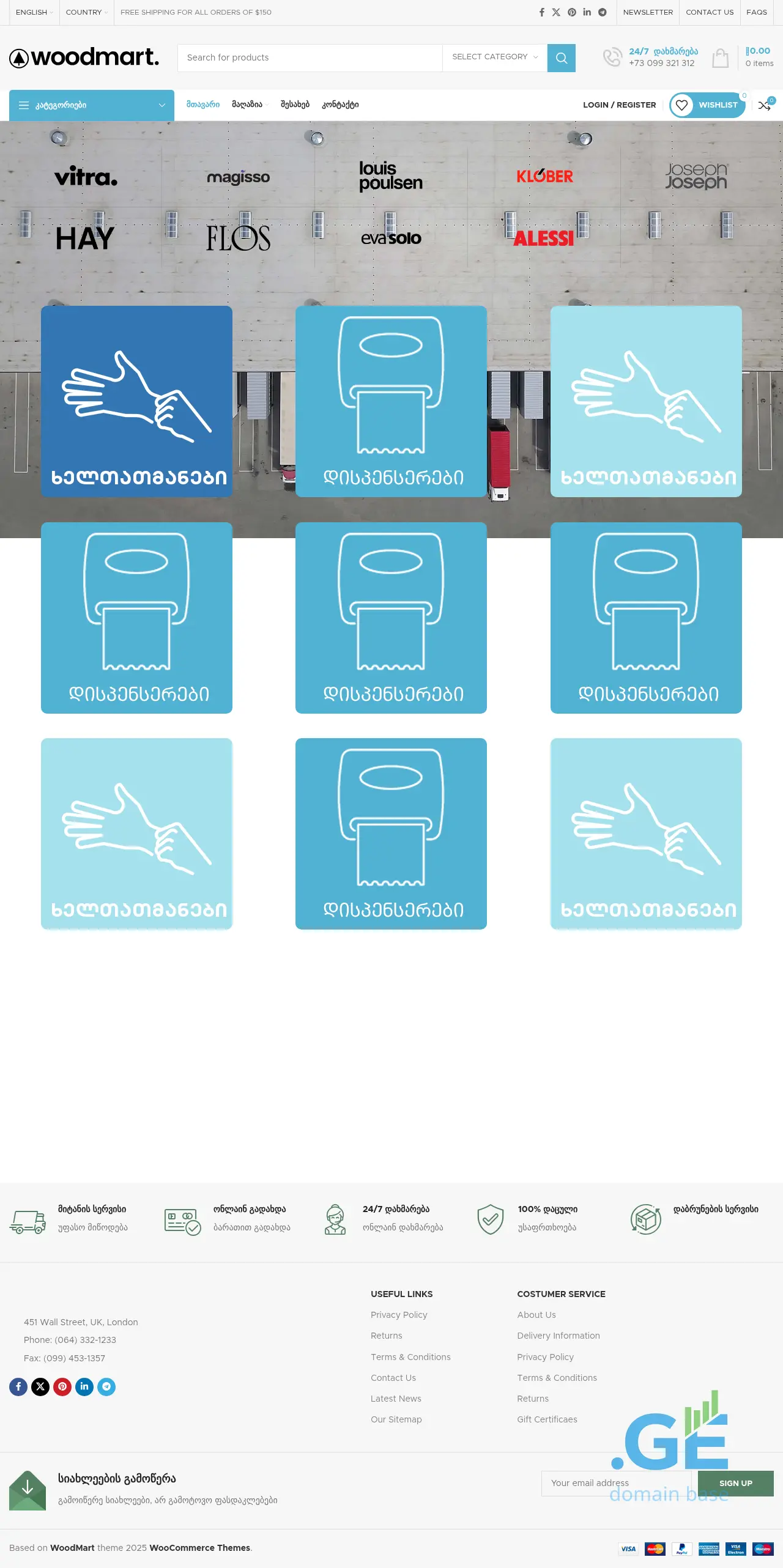Viewport: 783px width, 1568px height.
Task: Open LOGIN / REGISTER
Action: 619,105
